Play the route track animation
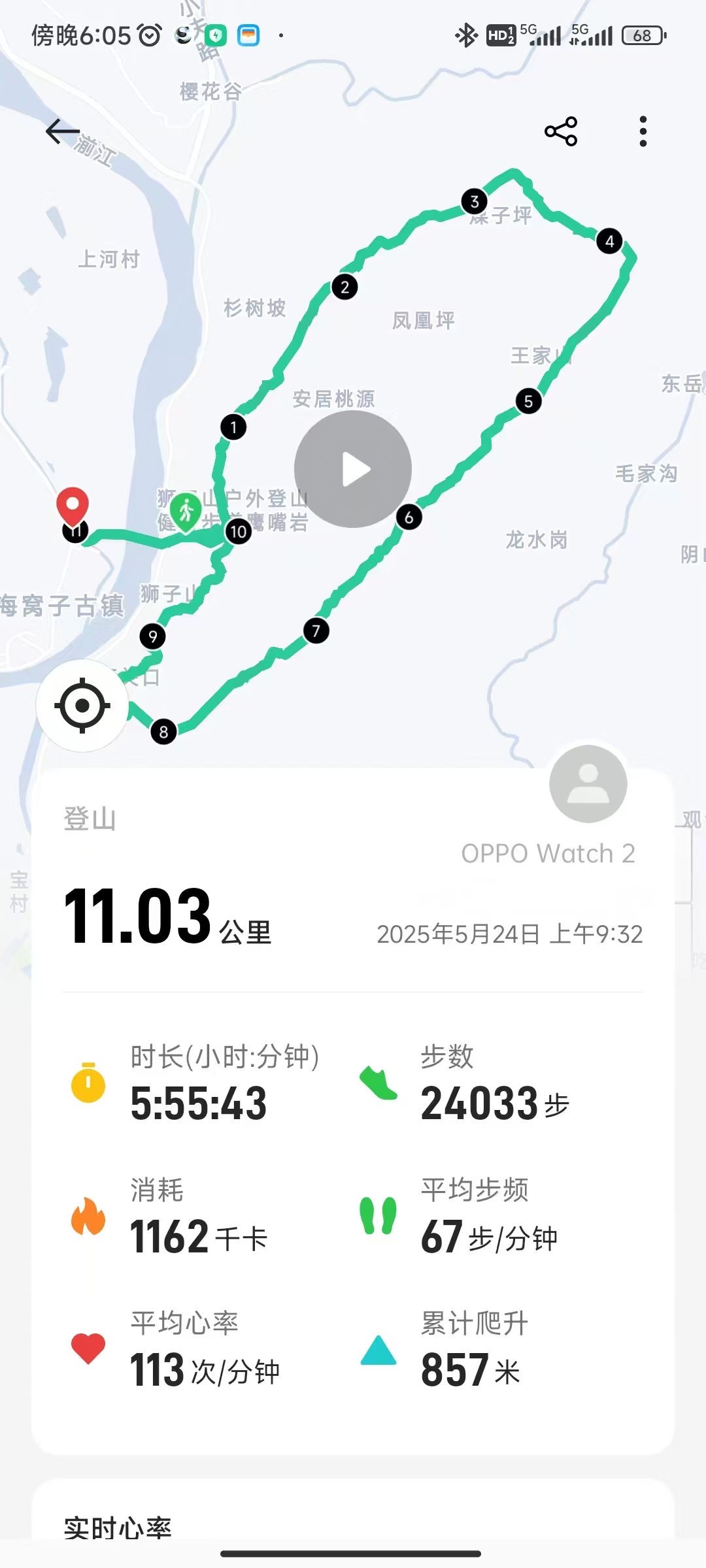 tap(353, 469)
